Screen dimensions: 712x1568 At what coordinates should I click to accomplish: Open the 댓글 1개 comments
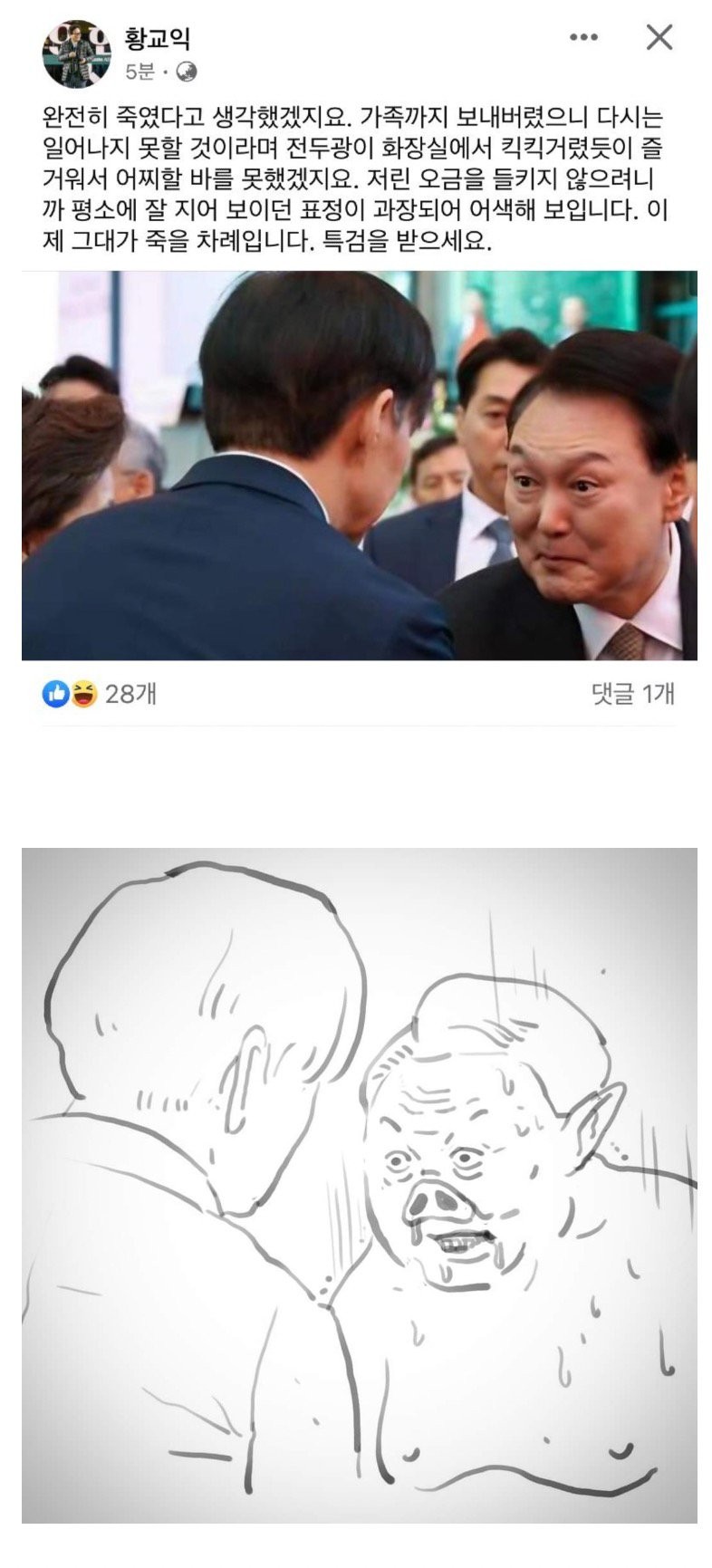632,694
